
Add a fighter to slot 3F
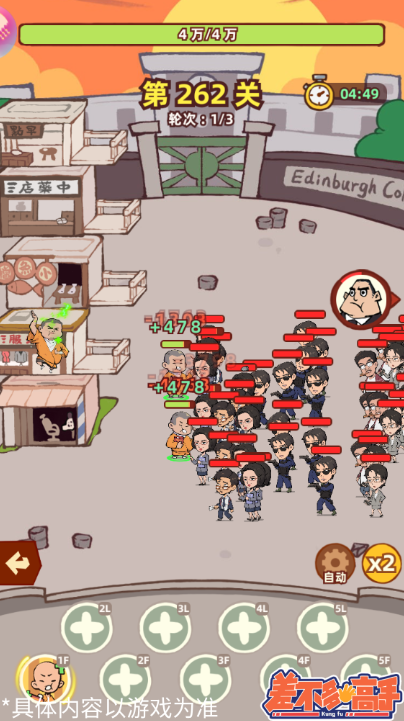[x=205, y=680]
